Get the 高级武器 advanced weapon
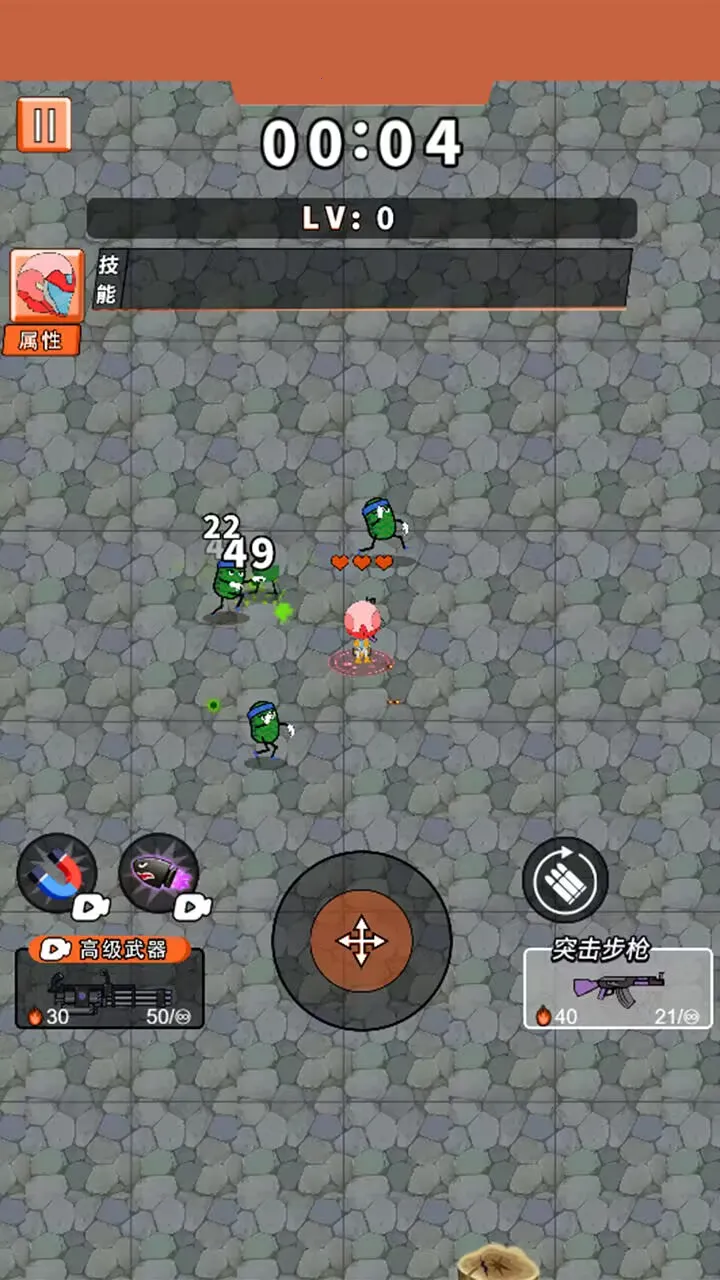720x1280 pixels. click(110, 987)
